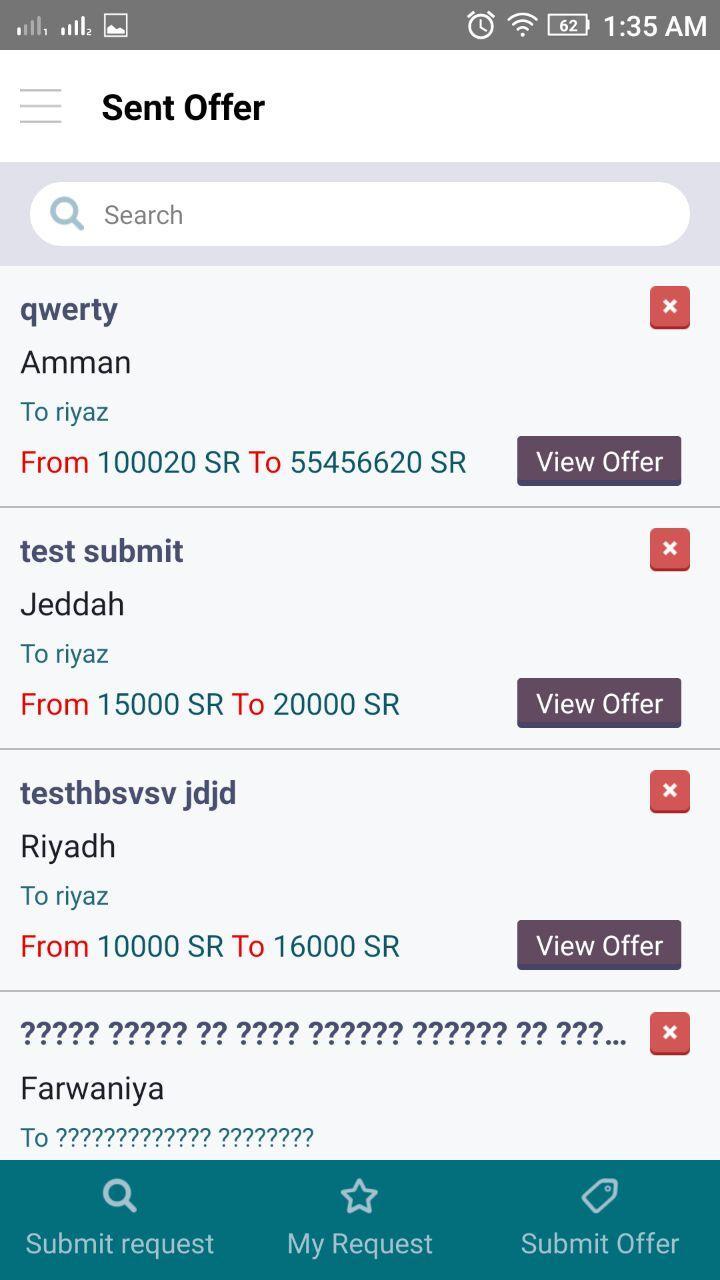View Offer for qwerty in Amman

pyautogui.click(x=599, y=461)
